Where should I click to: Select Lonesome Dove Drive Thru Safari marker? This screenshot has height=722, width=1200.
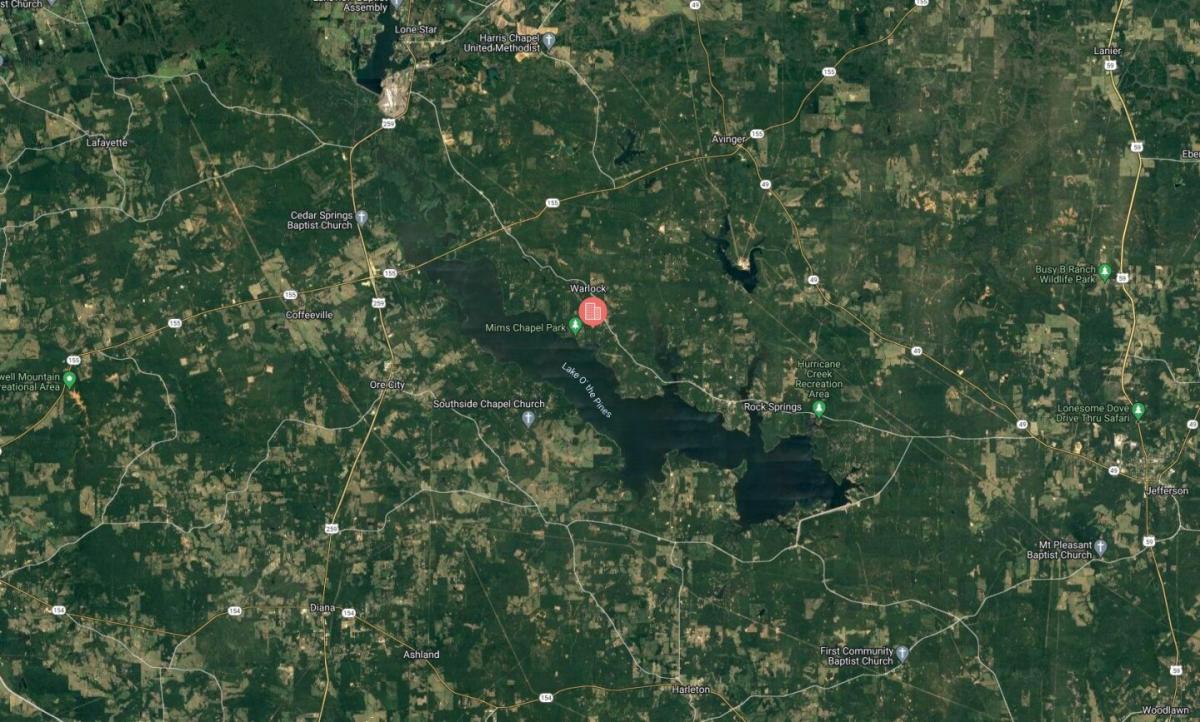1138,411
